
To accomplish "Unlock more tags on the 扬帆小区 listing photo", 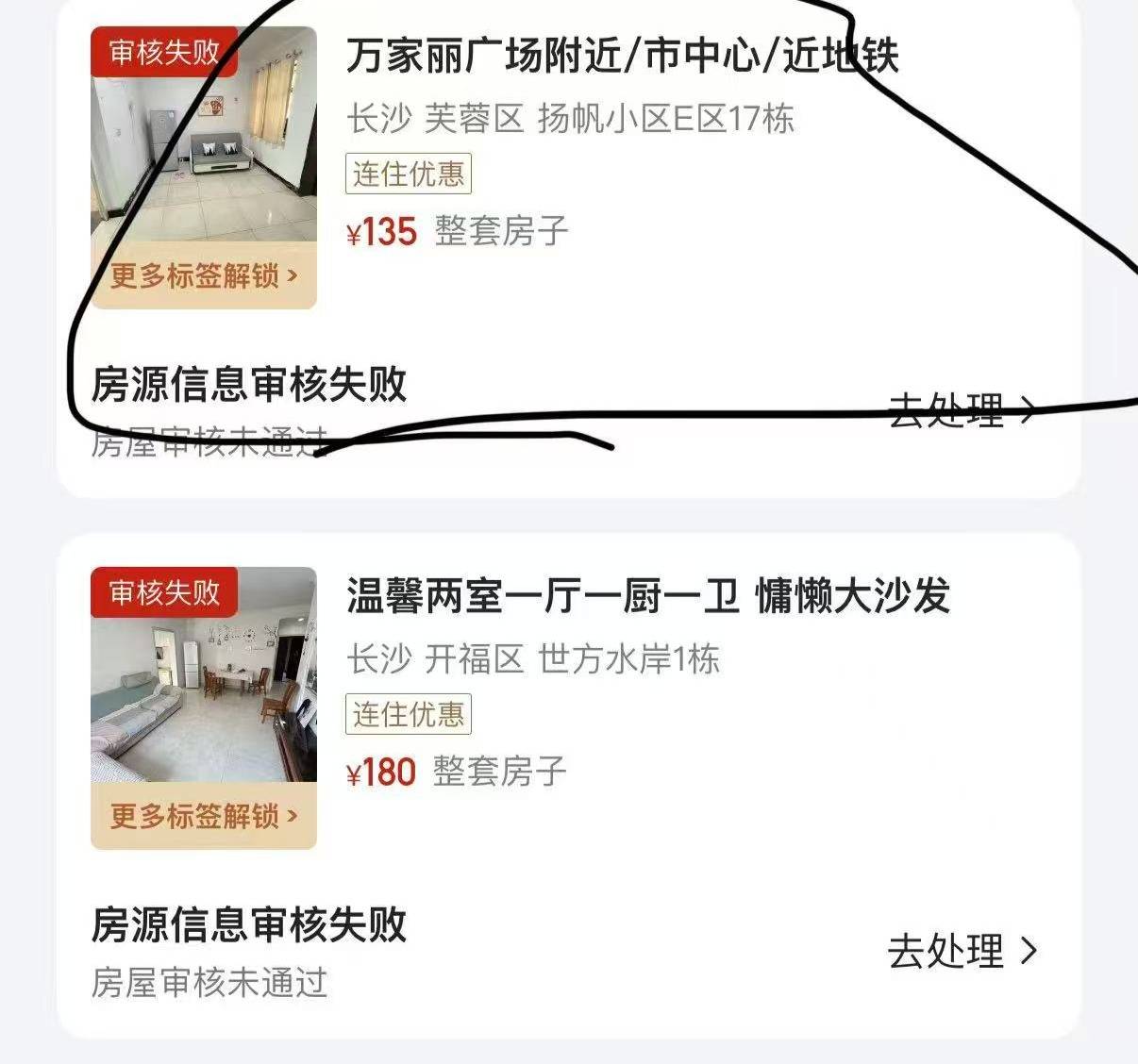I will (204, 275).
